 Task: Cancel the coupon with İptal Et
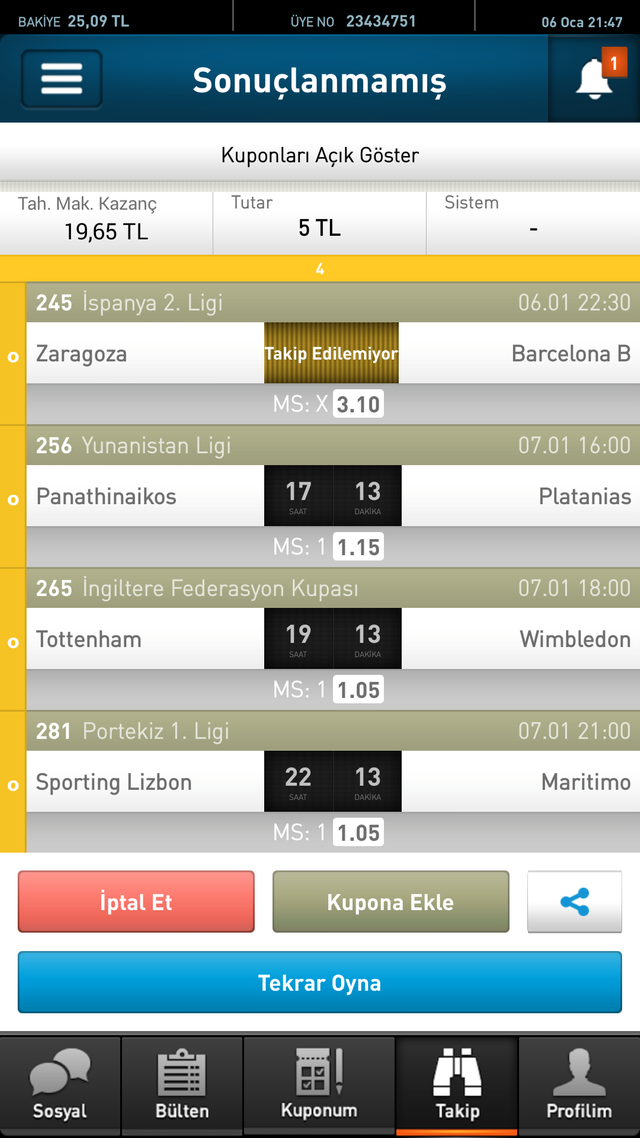tap(136, 902)
